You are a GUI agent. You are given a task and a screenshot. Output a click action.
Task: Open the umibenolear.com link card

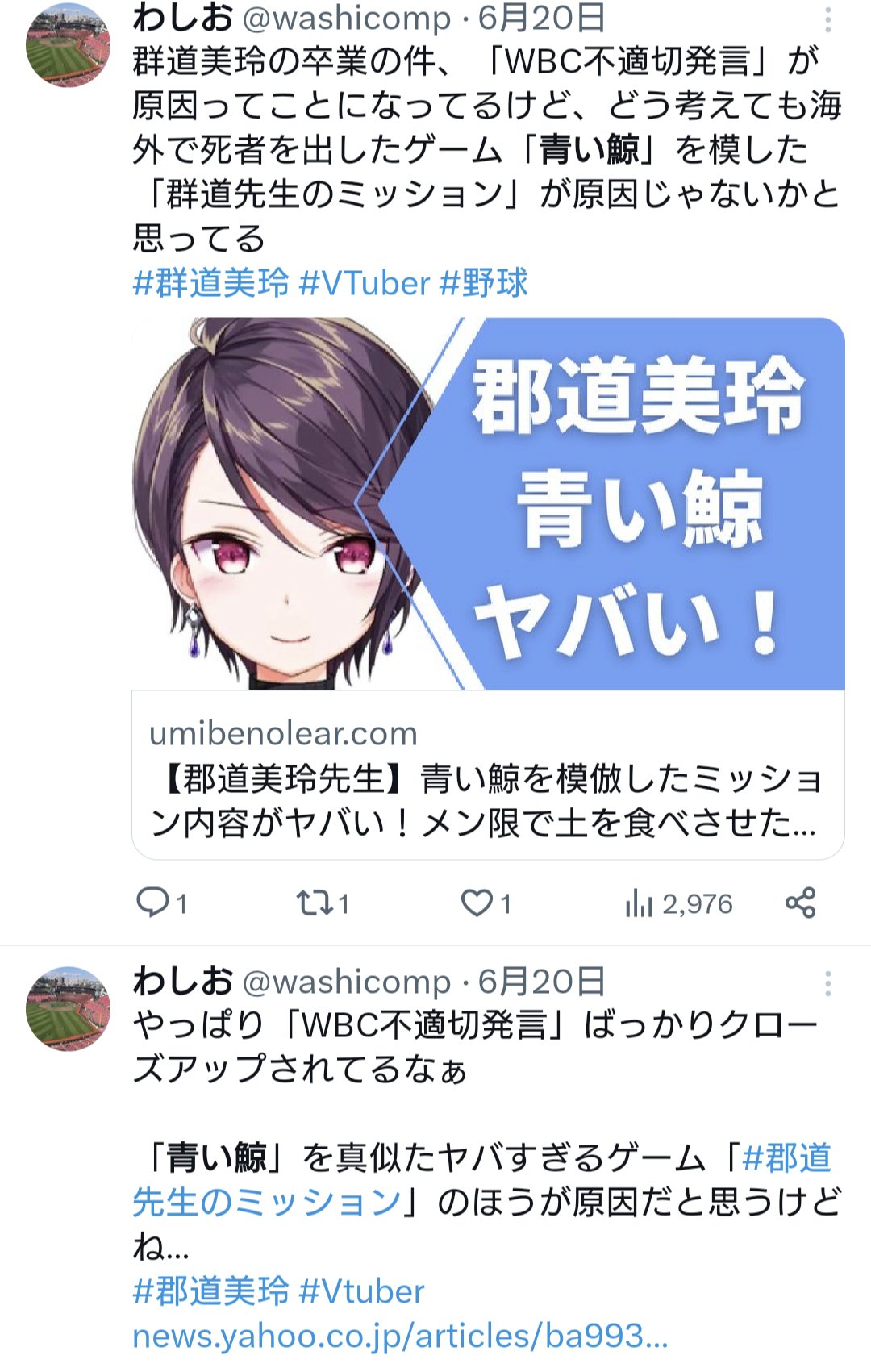coord(488,587)
